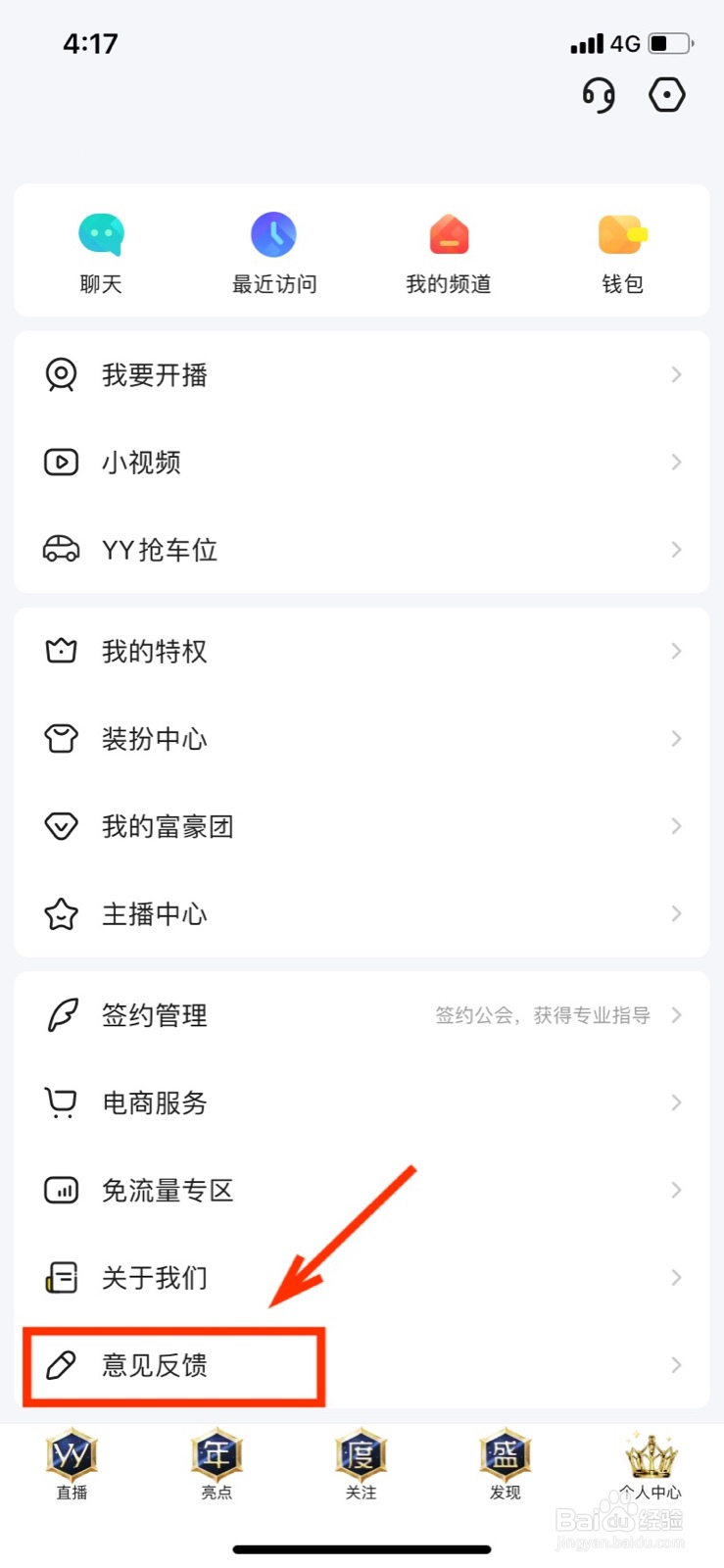The image size is (724, 1568).
Task: Open 聊天 chat shortcut
Action: pyautogui.click(x=101, y=253)
